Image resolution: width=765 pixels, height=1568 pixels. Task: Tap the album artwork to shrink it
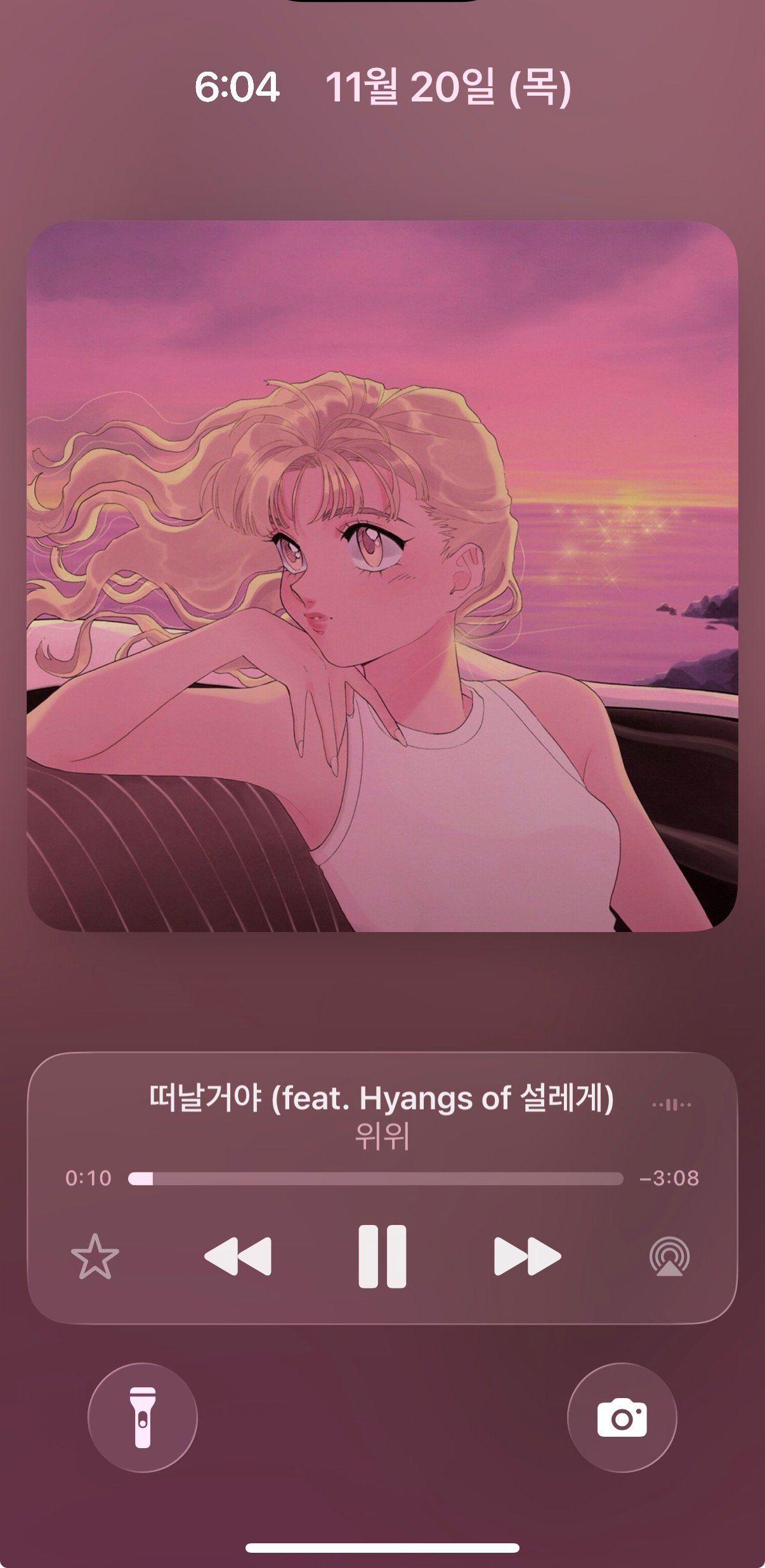382,576
